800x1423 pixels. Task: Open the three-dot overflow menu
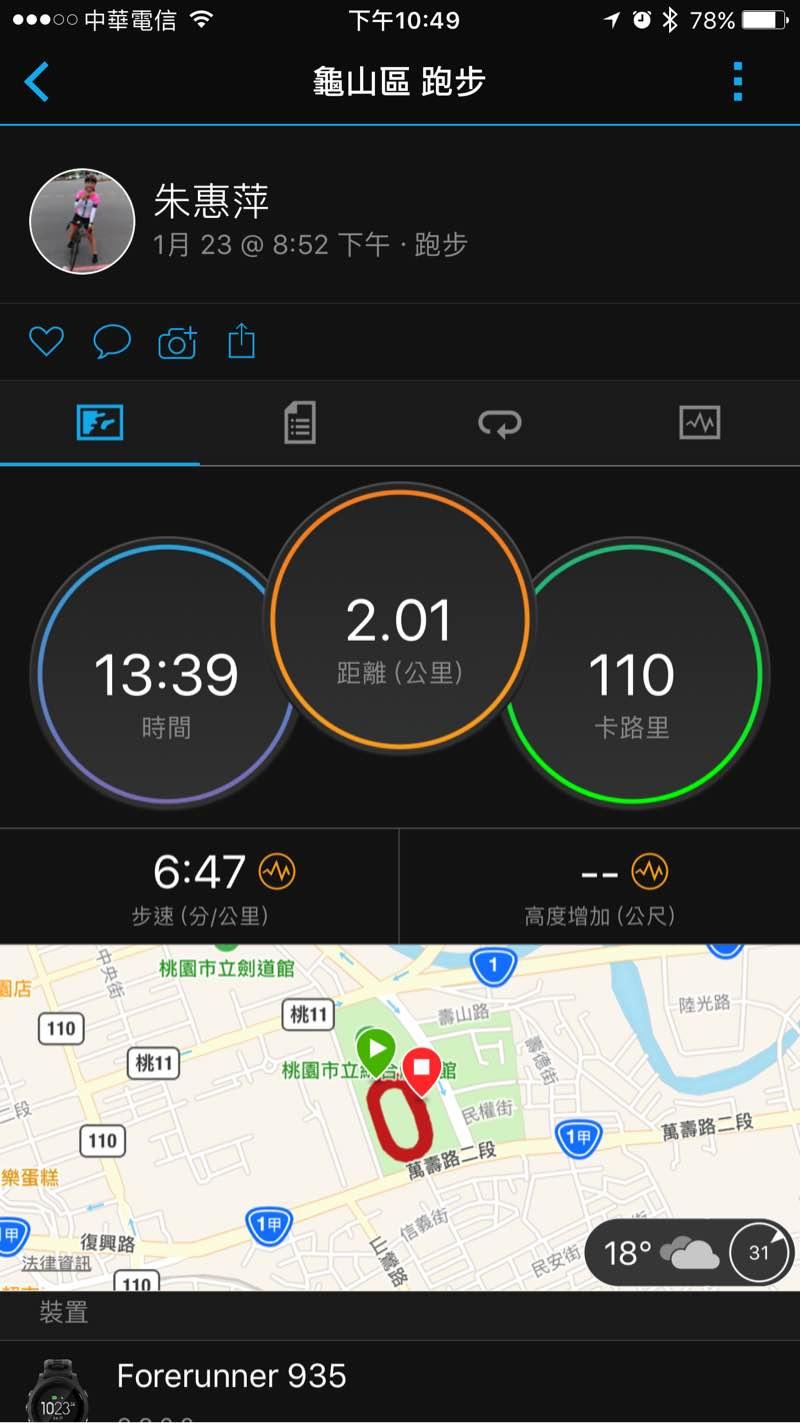(738, 82)
